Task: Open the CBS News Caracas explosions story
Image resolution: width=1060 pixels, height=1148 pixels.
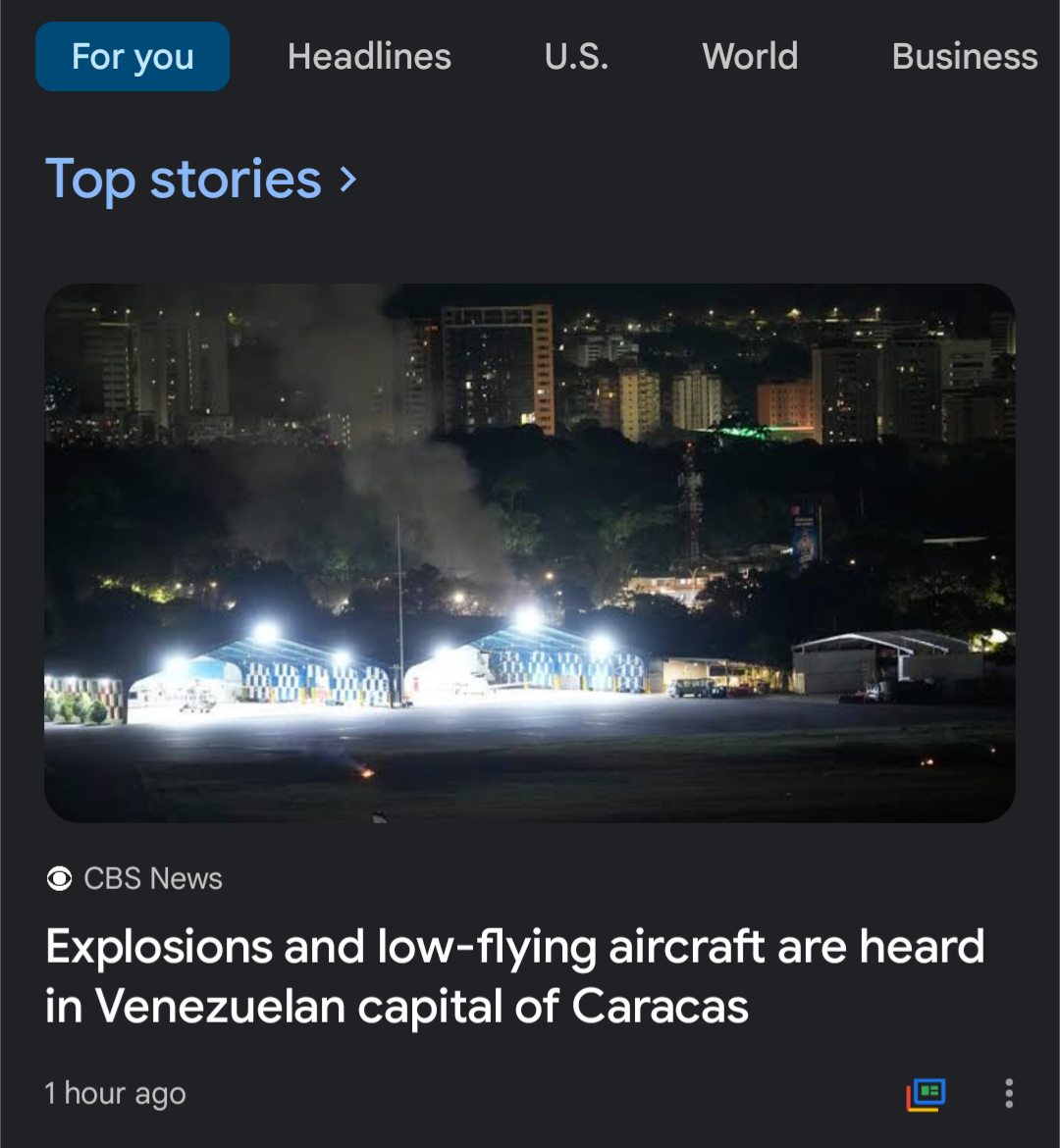Action: pos(514,976)
